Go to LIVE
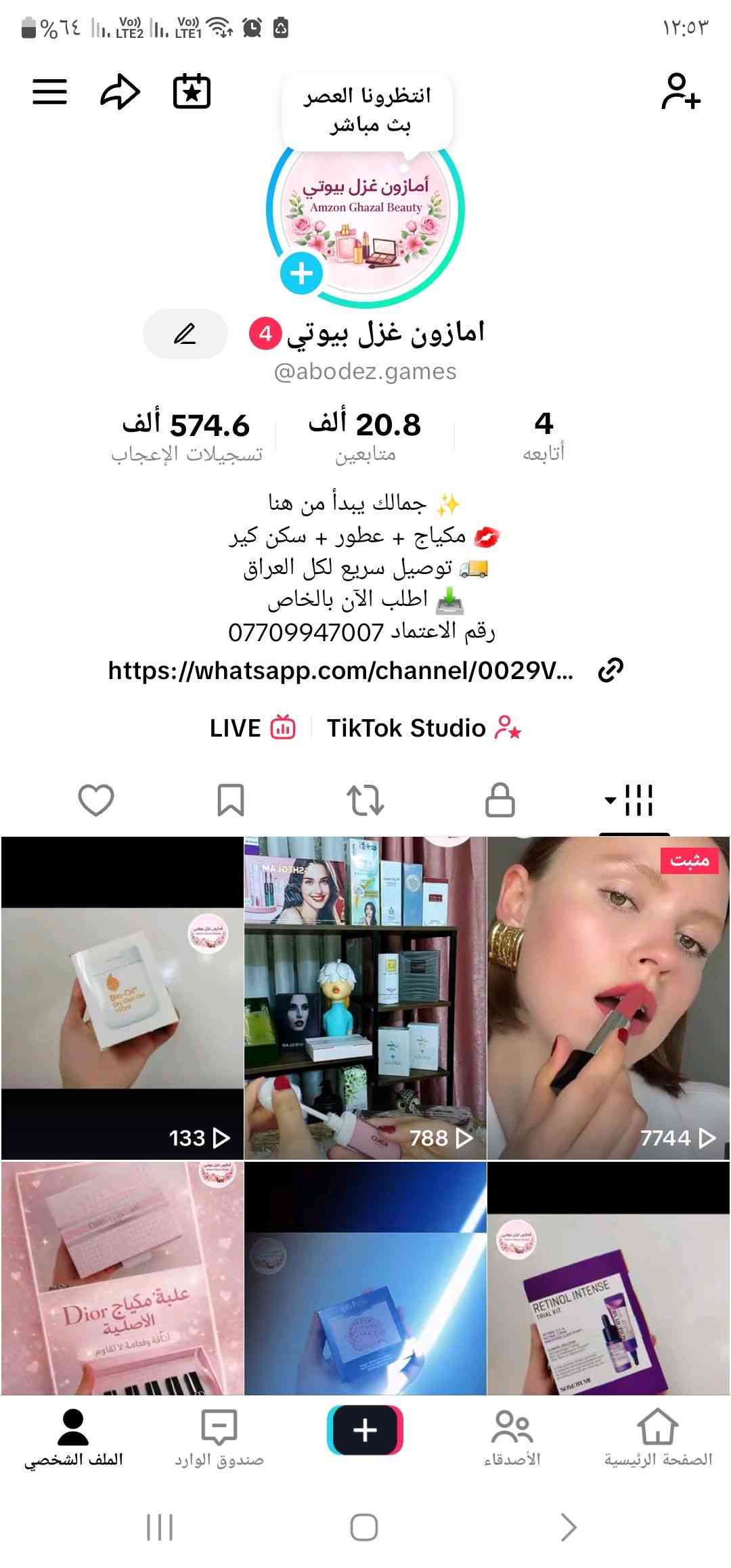 [x=252, y=728]
